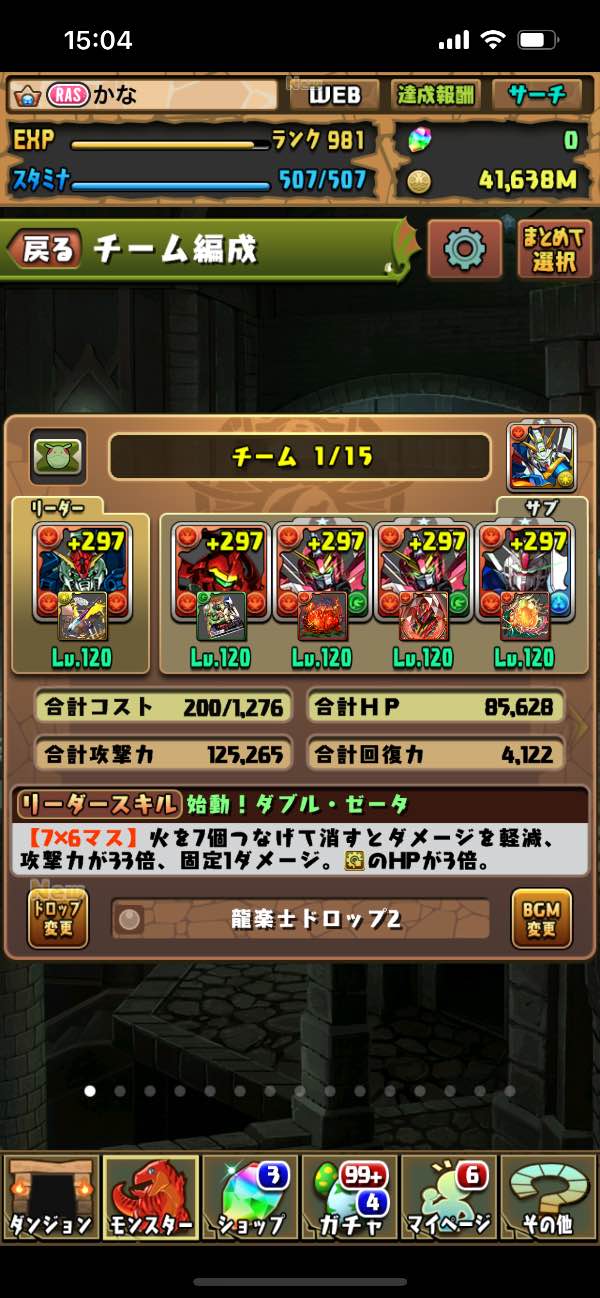Go back with the 戻る button
The width and height of the screenshot is (600, 1298).
[46, 250]
